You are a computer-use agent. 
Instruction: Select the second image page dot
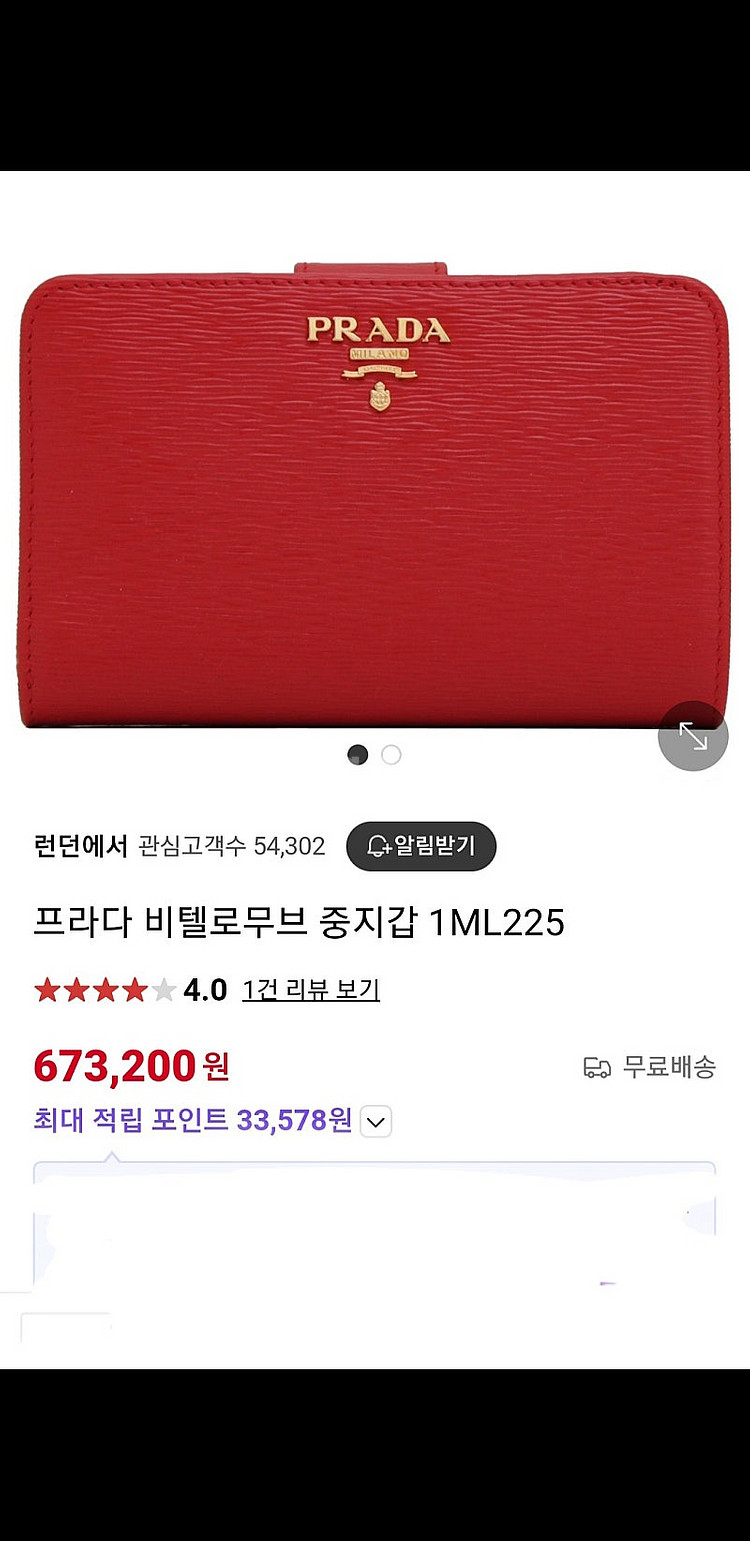(x=391, y=755)
